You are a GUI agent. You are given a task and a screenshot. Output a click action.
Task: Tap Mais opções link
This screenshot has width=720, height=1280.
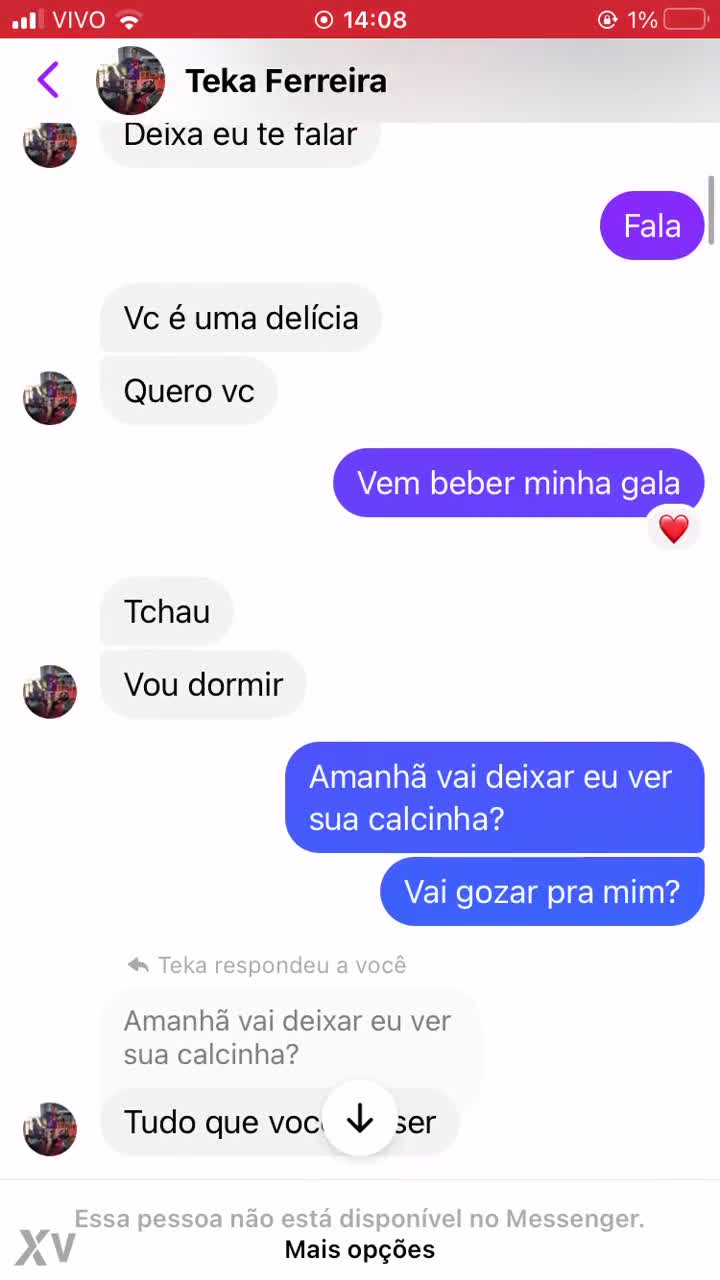[359, 1249]
